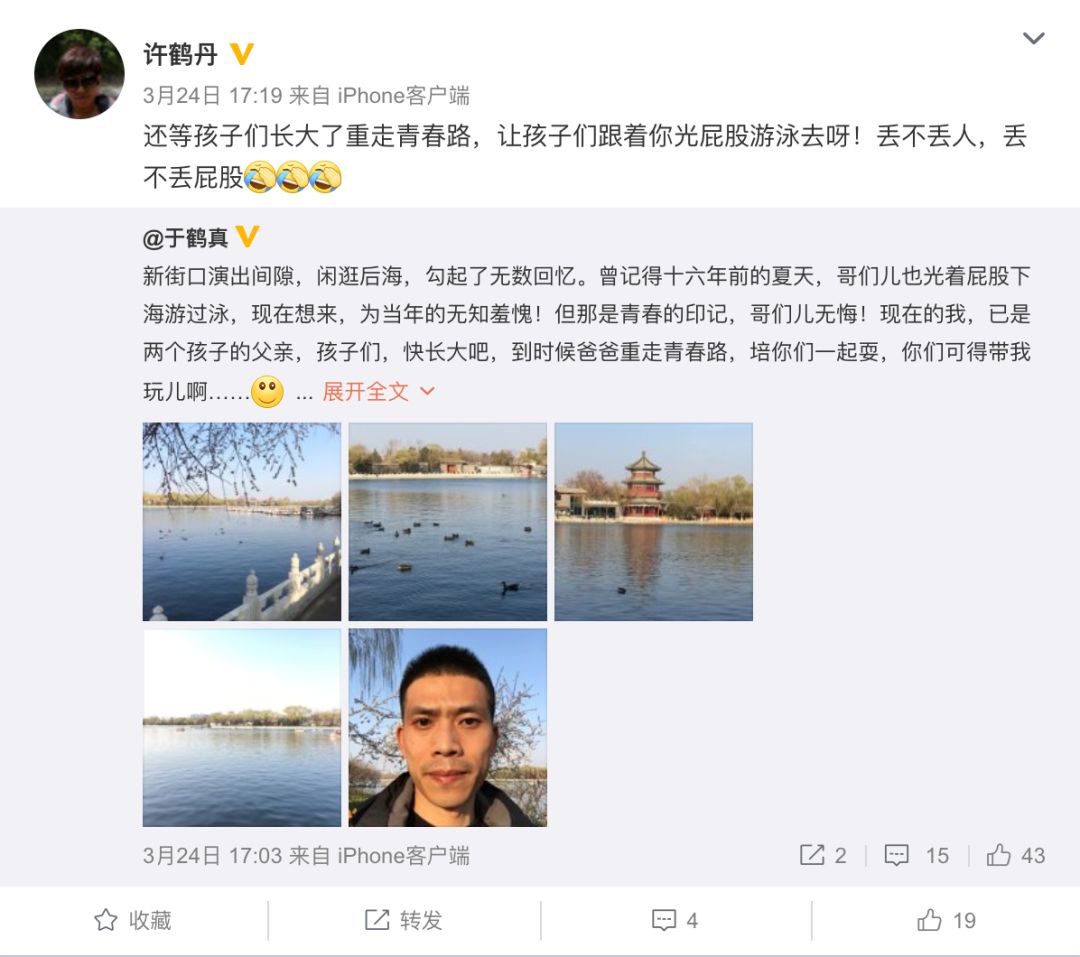Repost using the 转发 button
Viewport: 1080px width, 957px height.
404,920
